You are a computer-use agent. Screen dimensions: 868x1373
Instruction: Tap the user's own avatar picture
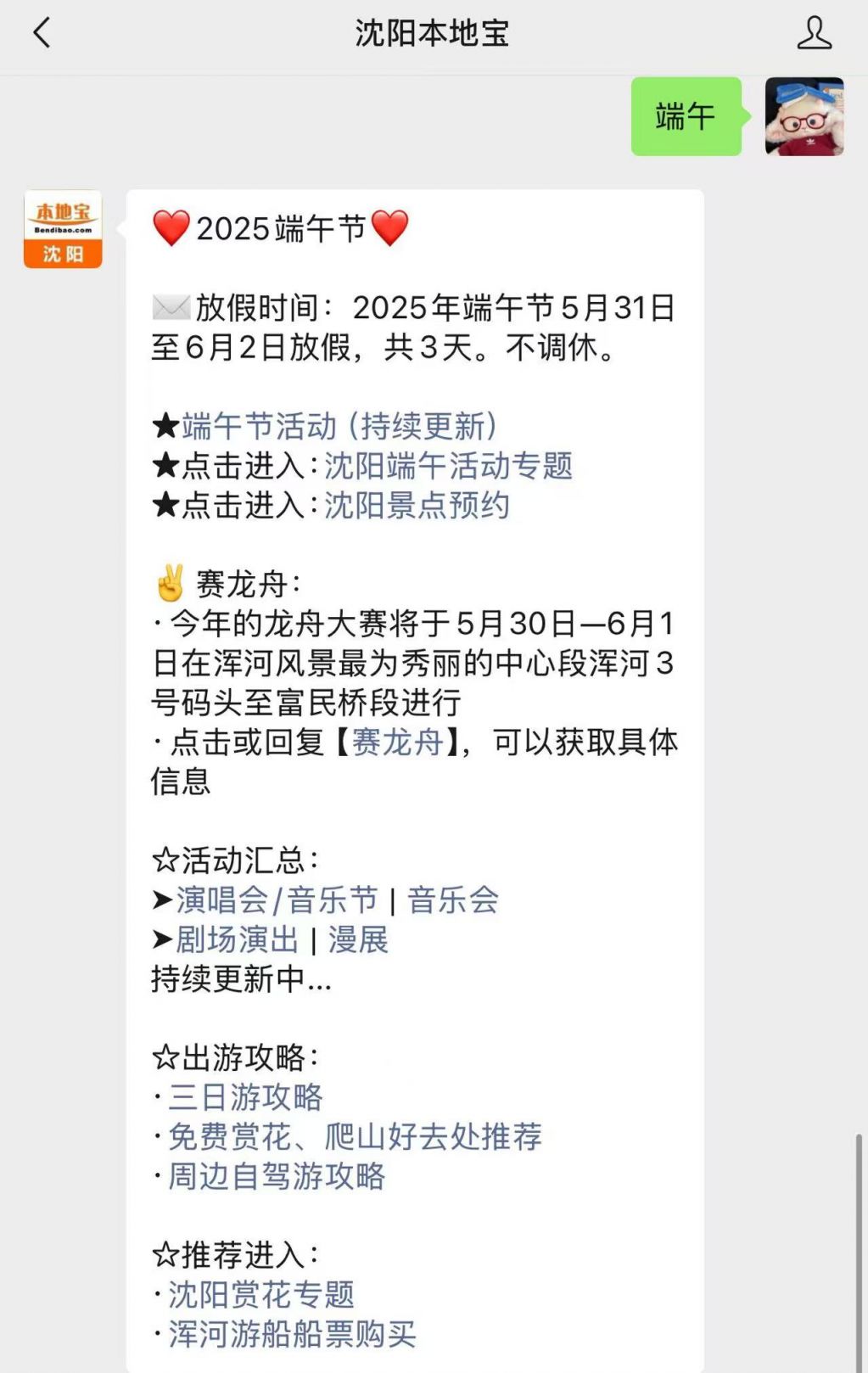[x=804, y=117]
